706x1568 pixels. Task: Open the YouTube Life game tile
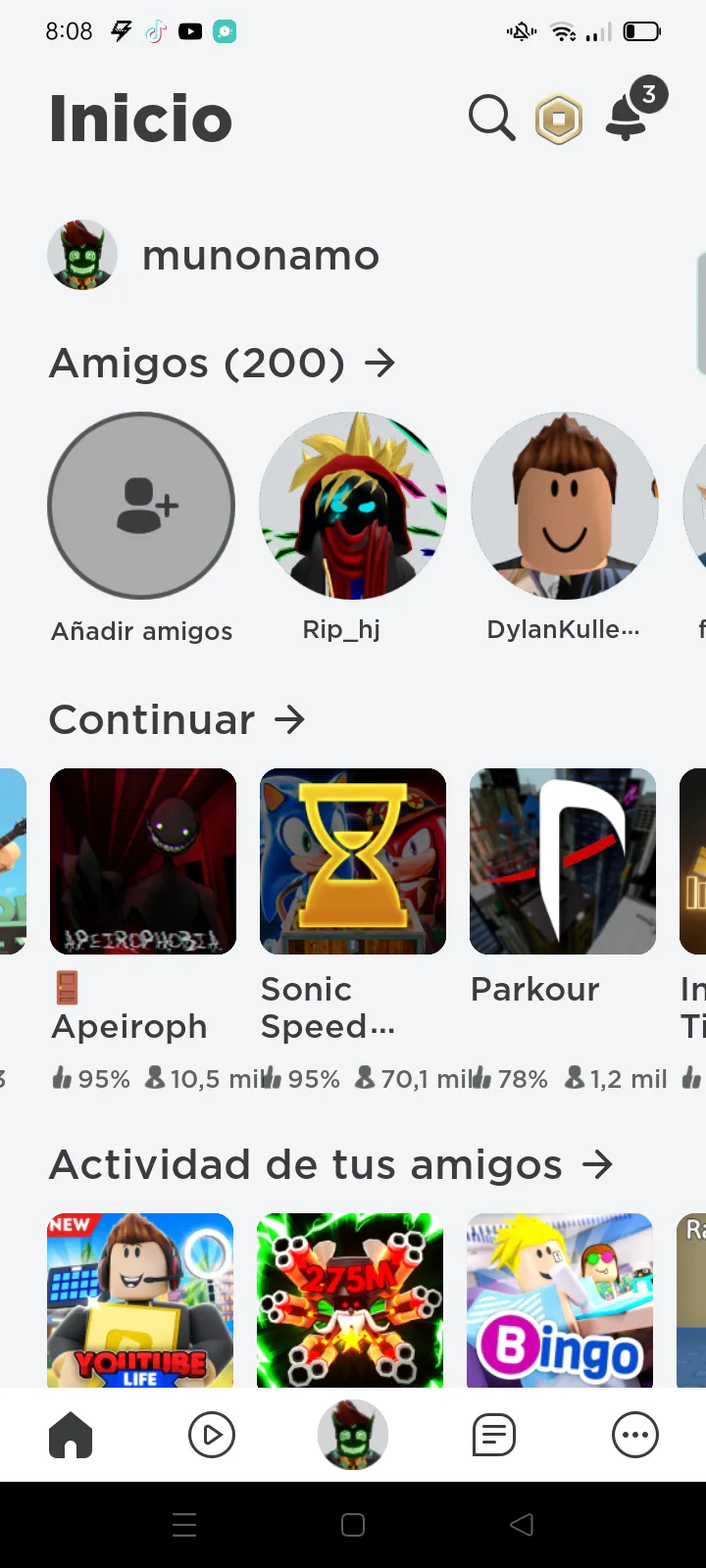tap(140, 1300)
